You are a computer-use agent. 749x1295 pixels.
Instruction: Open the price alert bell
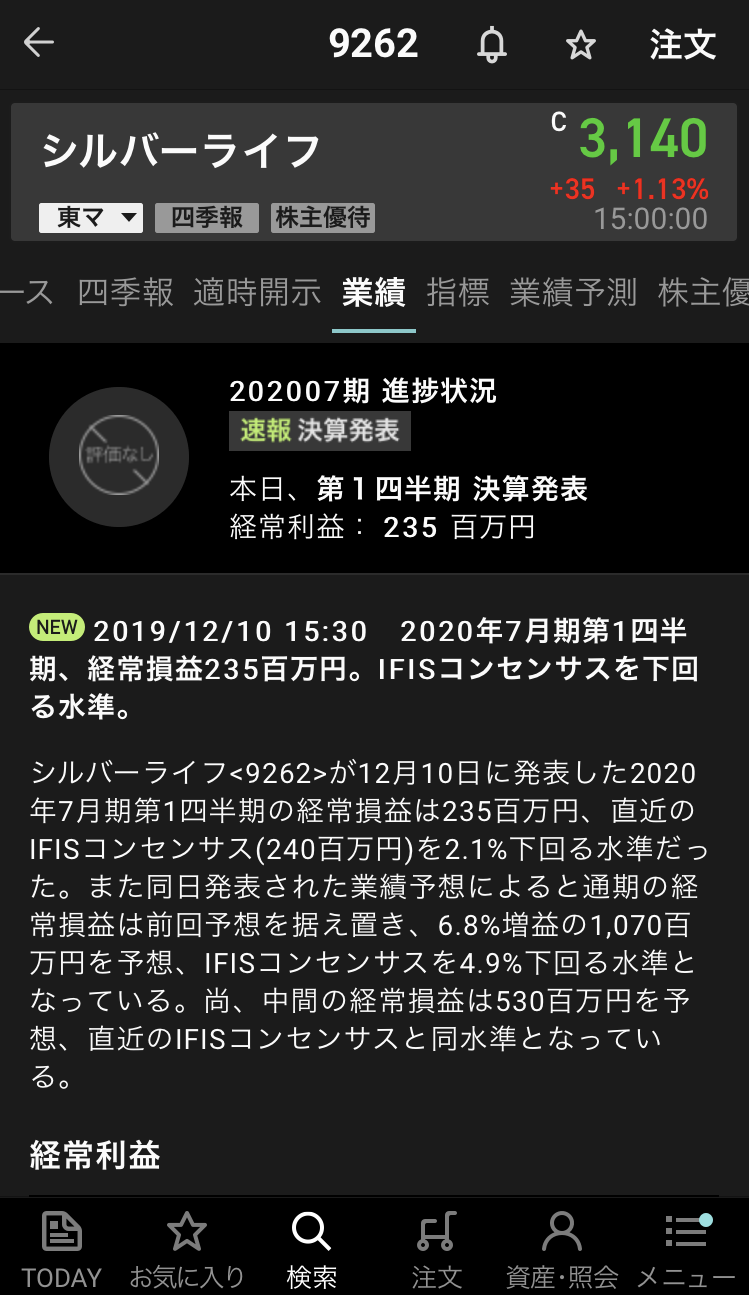click(491, 45)
